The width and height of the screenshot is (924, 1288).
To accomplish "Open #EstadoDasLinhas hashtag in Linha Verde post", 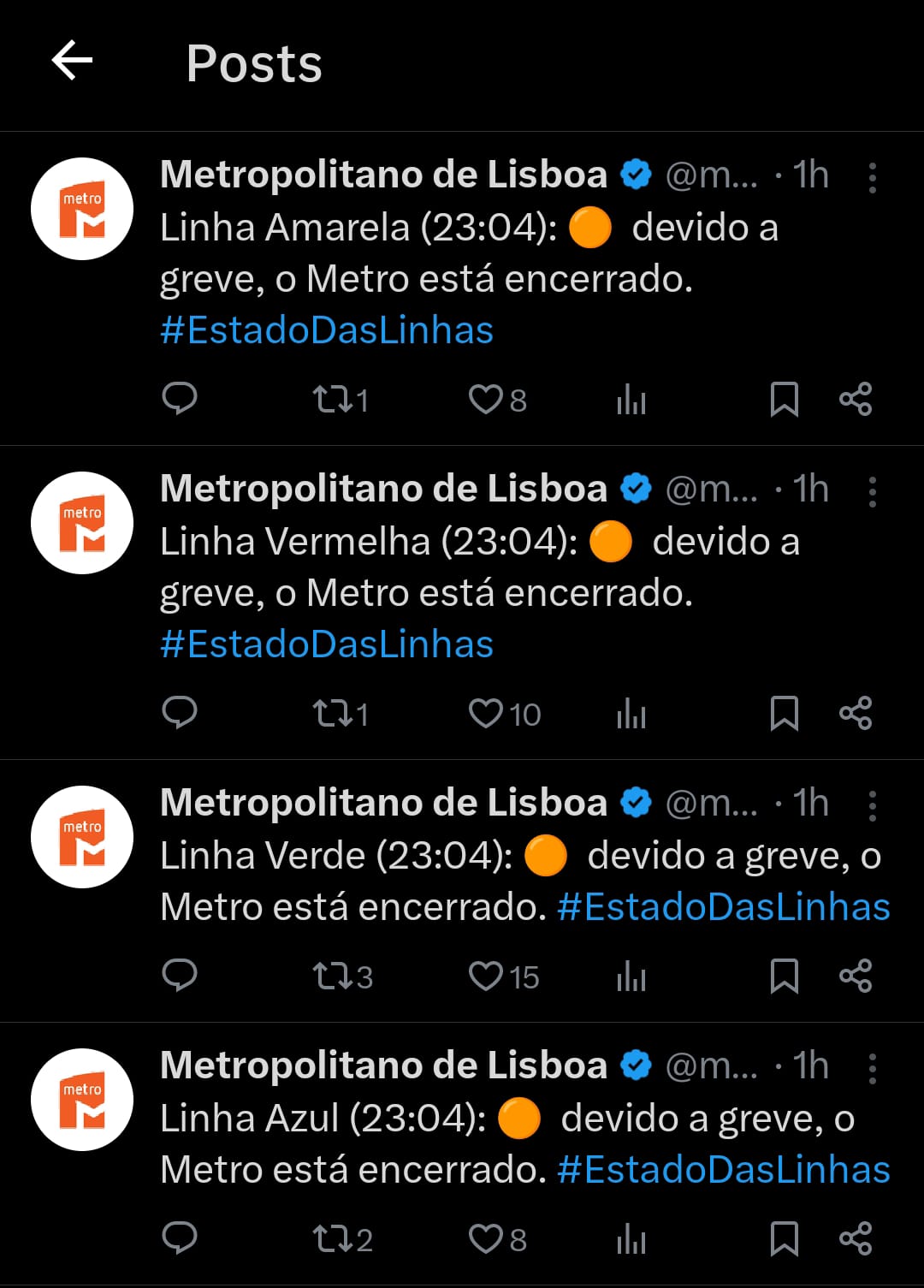I will (x=724, y=907).
